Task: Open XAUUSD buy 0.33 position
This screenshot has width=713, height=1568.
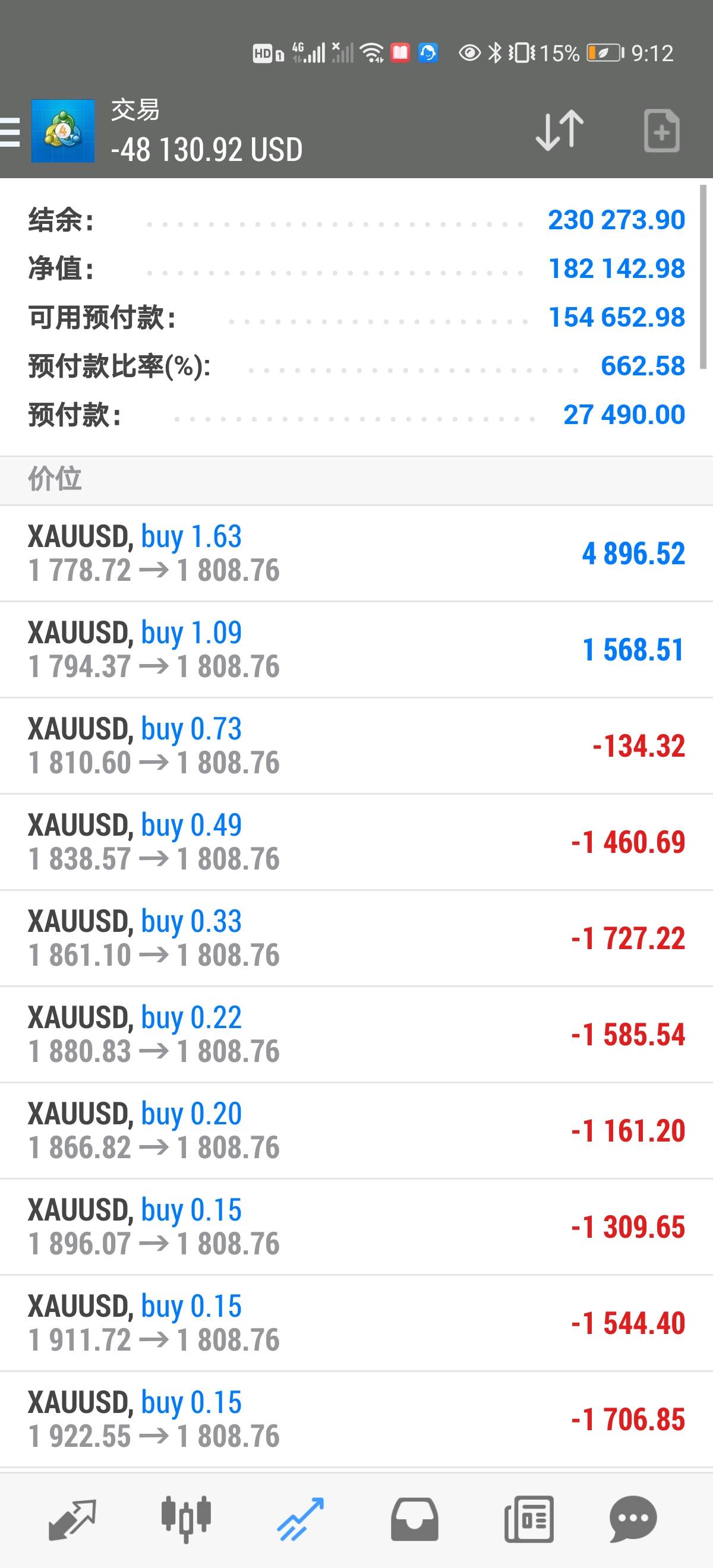Action: pyautogui.click(x=356, y=938)
